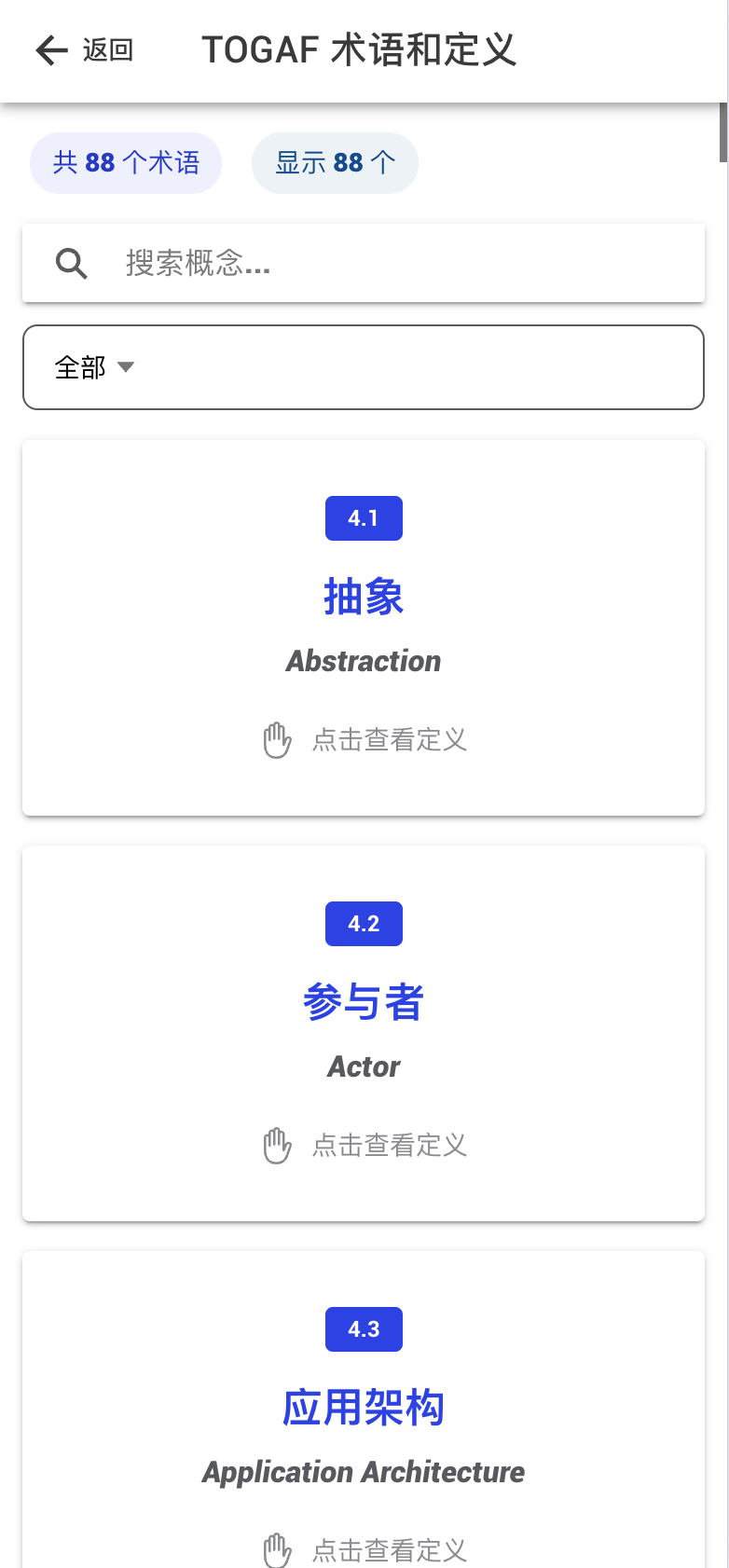Image resolution: width=729 pixels, height=1568 pixels.
Task: Open definition via 点击查看定义 on Actor card
Action: (x=390, y=1145)
